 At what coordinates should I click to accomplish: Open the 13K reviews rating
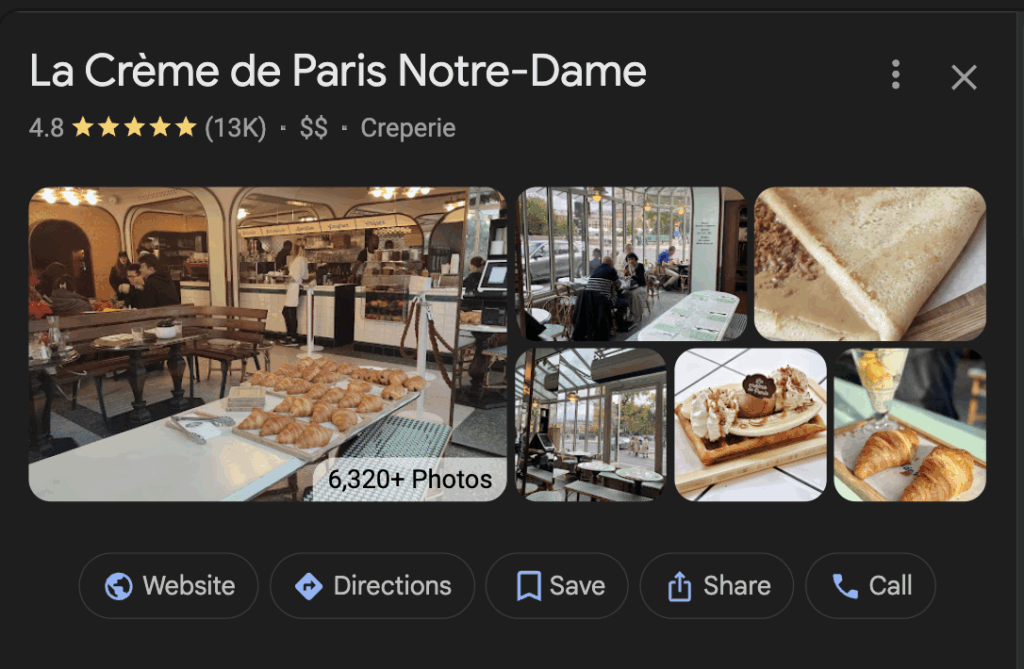236,128
